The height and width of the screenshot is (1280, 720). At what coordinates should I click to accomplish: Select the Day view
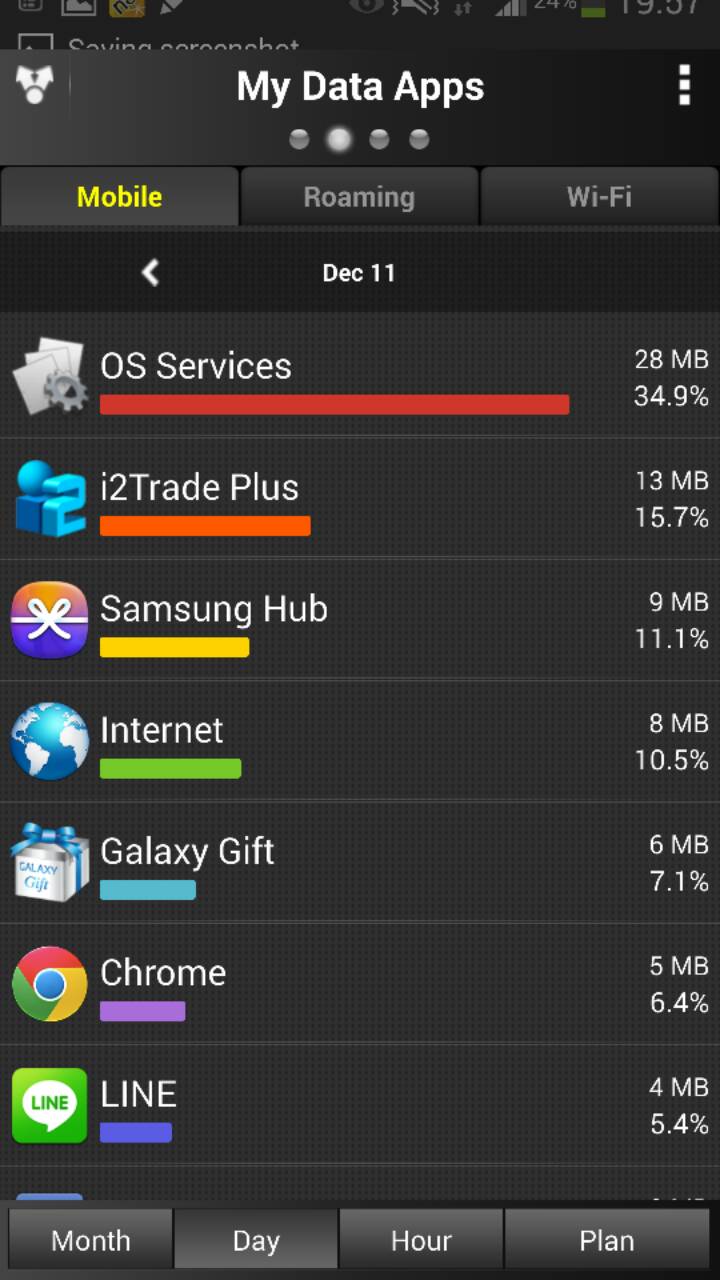[x=256, y=1240]
